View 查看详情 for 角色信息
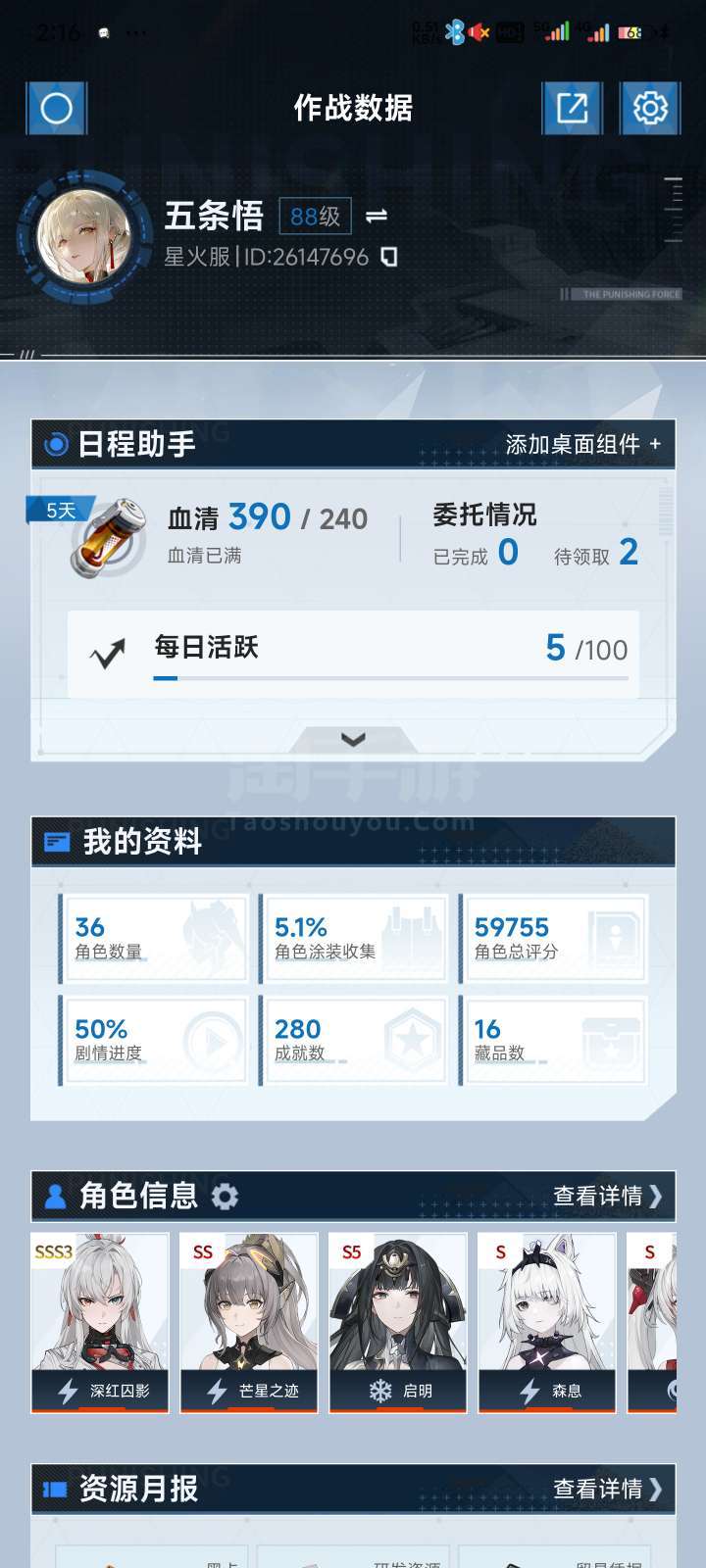The image size is (706, 1568). click(x=608, y=1197)
